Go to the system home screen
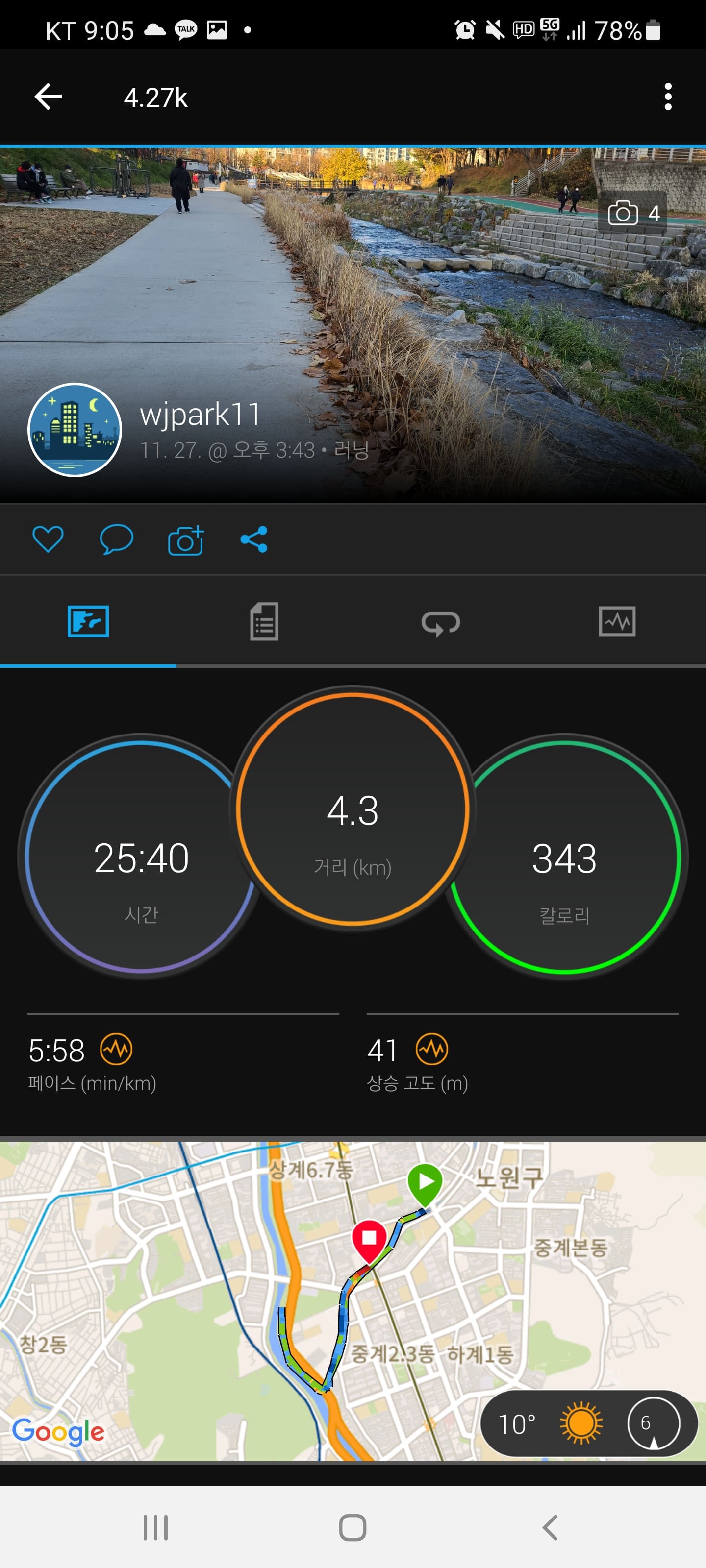Viewport: 706px width, 1568px height. 353,1527
